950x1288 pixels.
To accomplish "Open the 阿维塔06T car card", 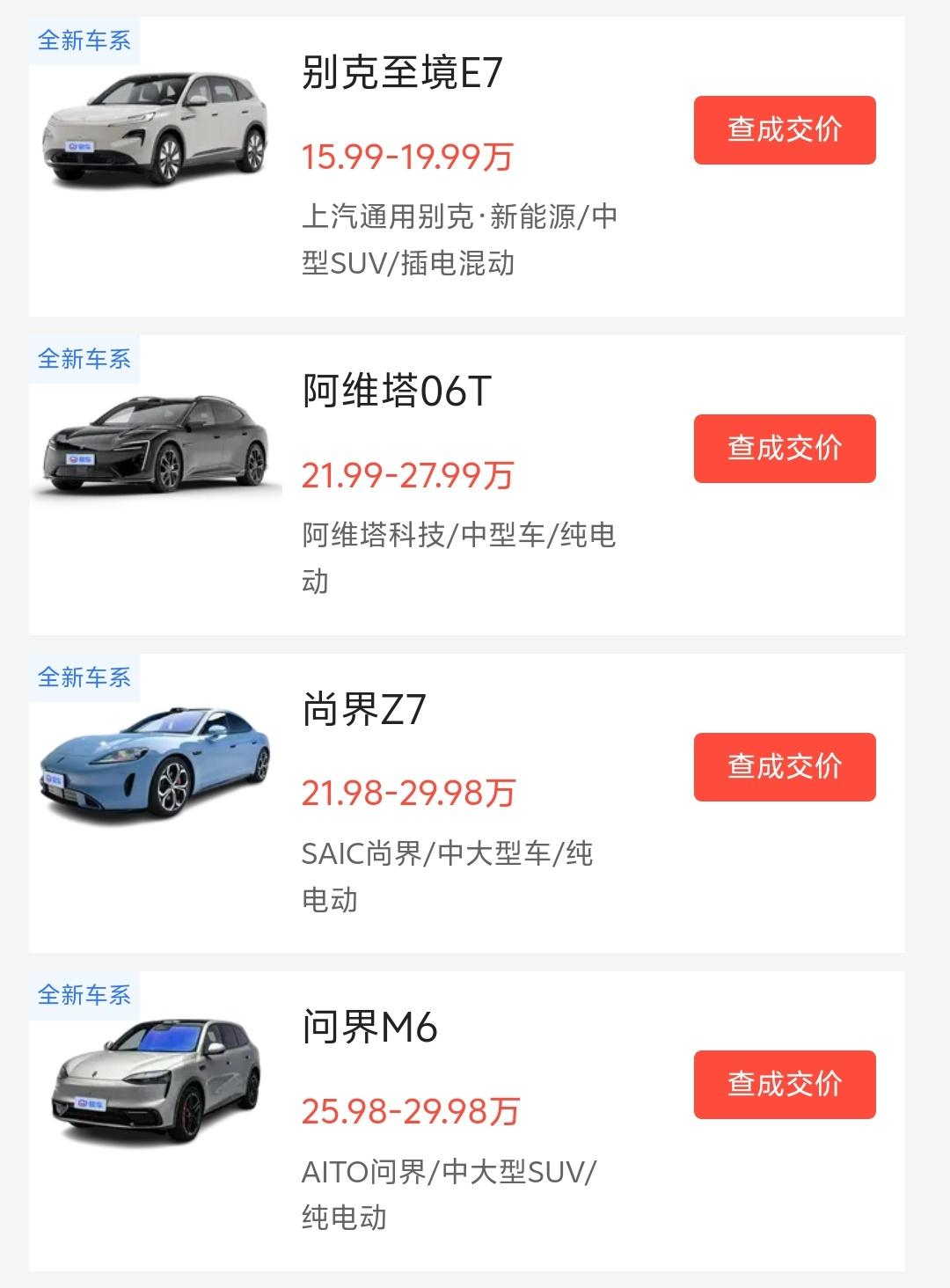I will [x=396, y=392].
